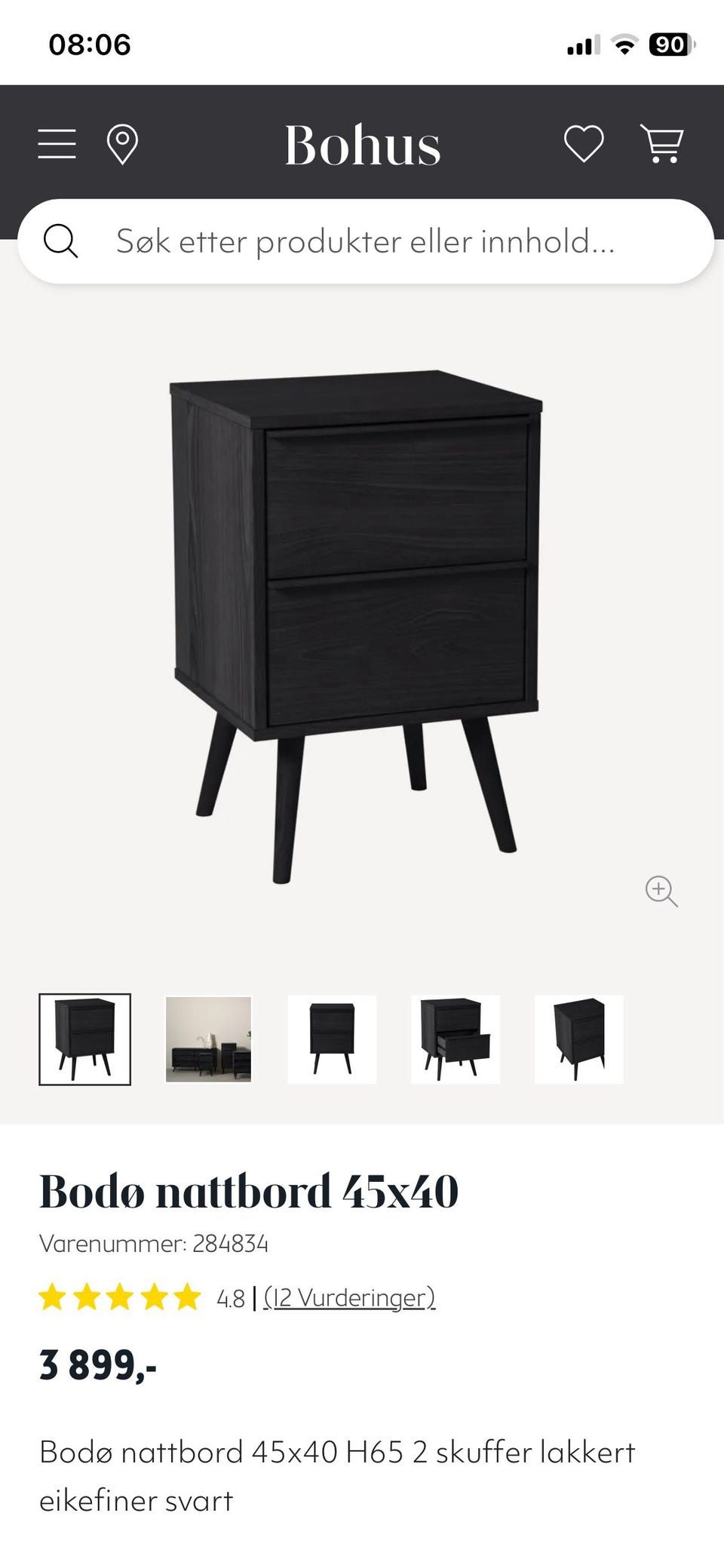View the front-facing nightstand thumbnail
The width and height of the screenshot is (724, 1568).
point(332,1039)
